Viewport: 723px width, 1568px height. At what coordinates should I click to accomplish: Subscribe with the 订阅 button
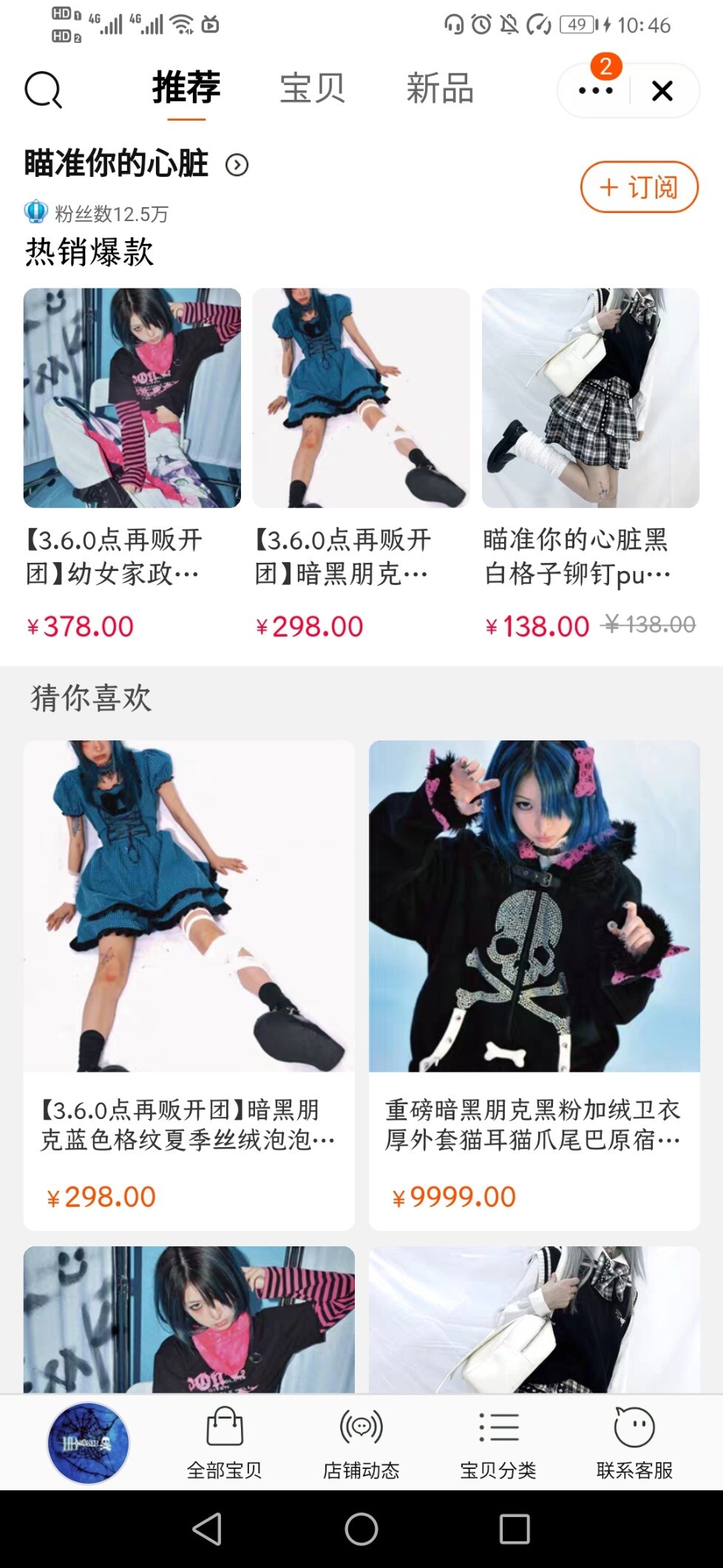point(639,187)
